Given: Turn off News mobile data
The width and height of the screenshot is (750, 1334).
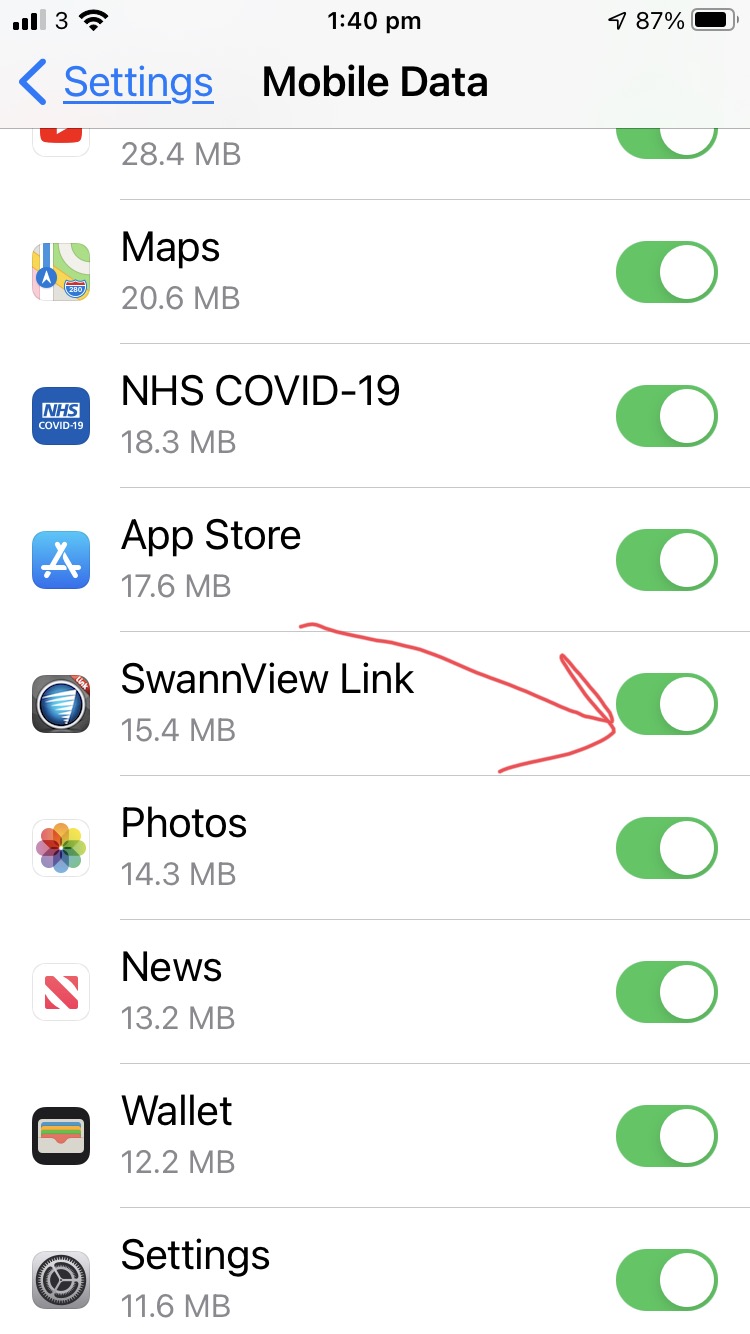Looking at the screenshot, I should coord(666,992).
